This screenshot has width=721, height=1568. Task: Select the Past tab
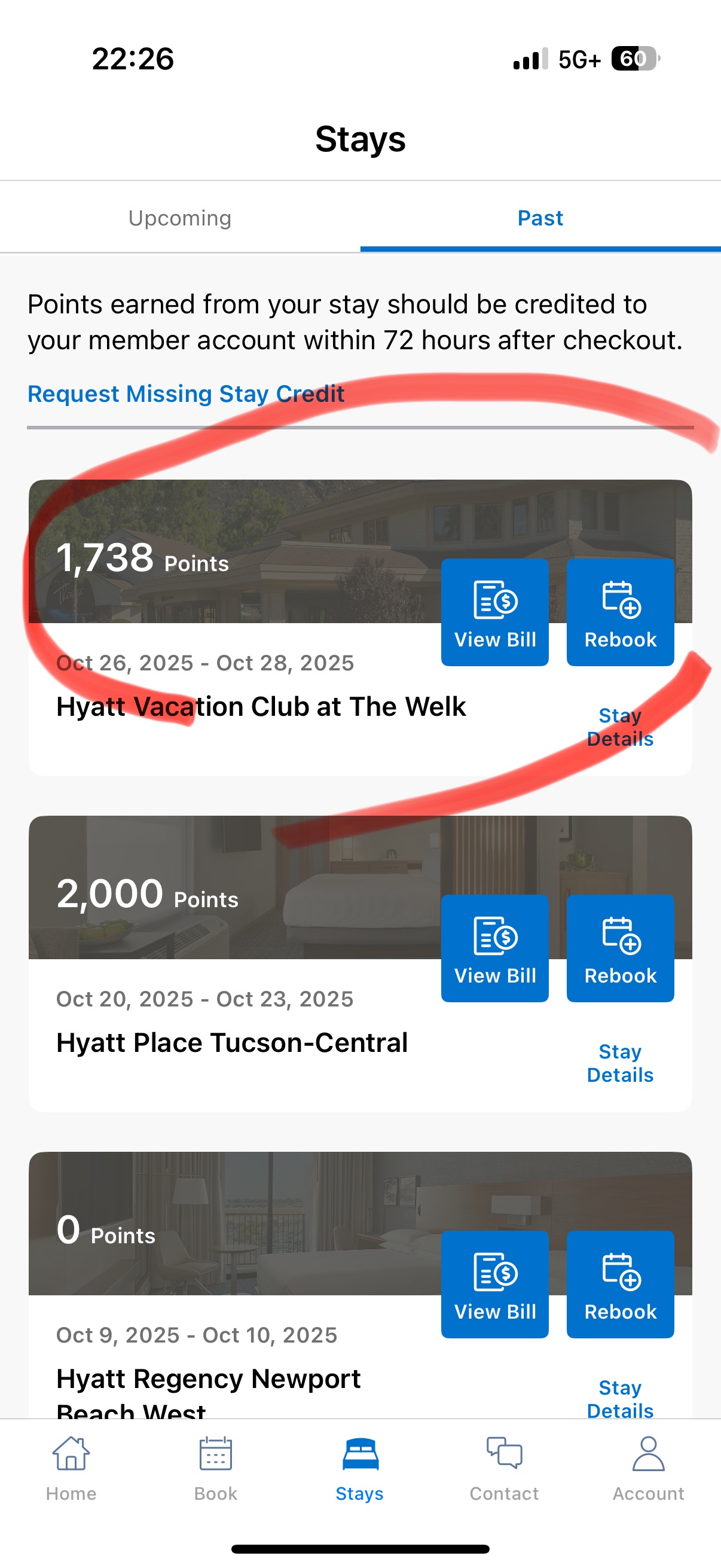coord(540,218)
